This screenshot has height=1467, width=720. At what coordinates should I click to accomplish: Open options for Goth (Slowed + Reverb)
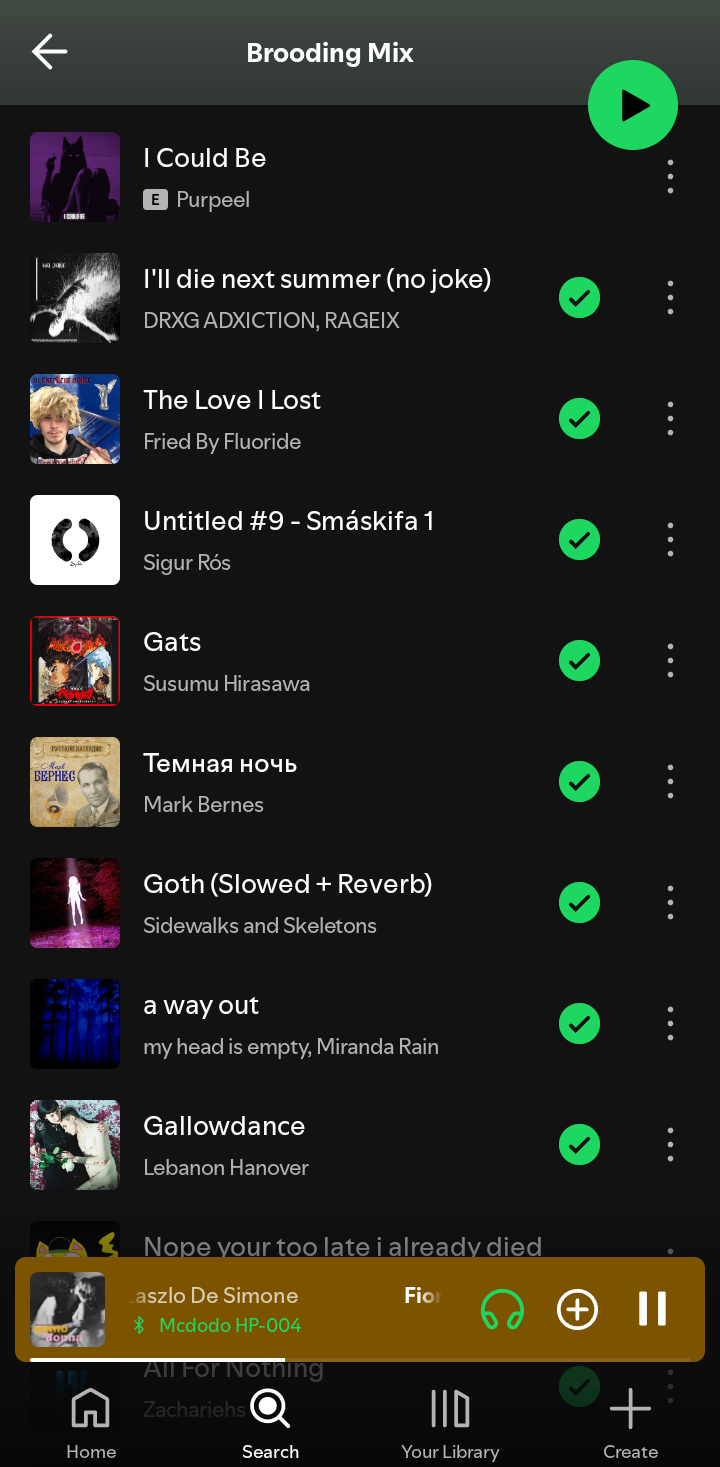(x=670, y=903)
